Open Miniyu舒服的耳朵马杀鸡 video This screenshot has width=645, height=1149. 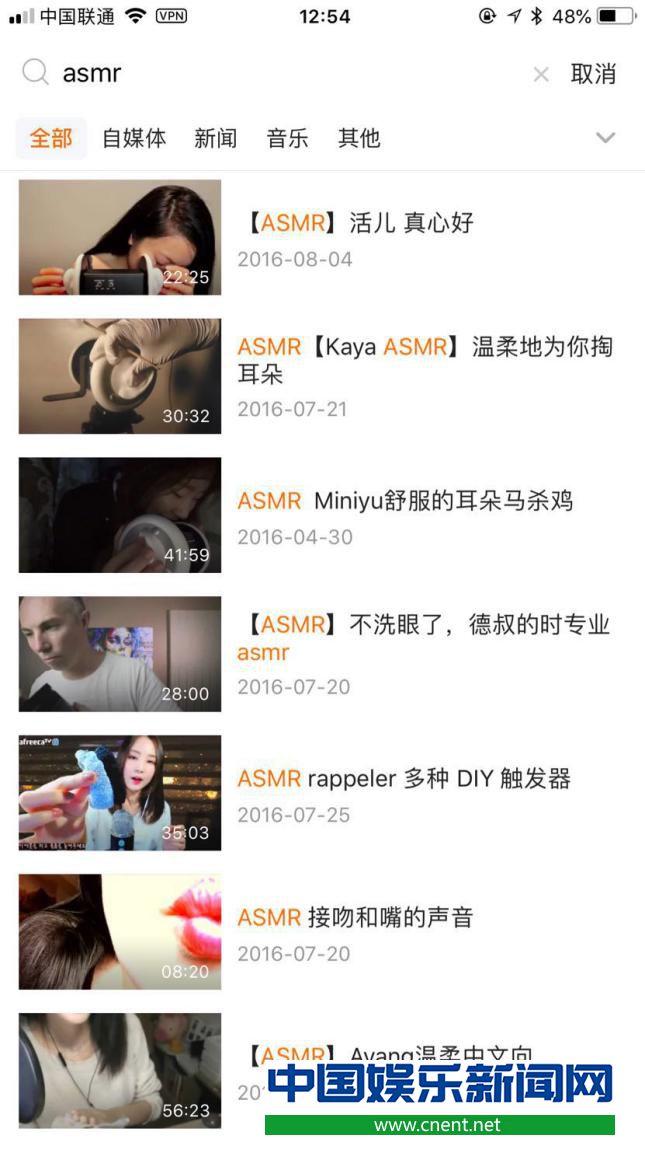click(405, 501)
